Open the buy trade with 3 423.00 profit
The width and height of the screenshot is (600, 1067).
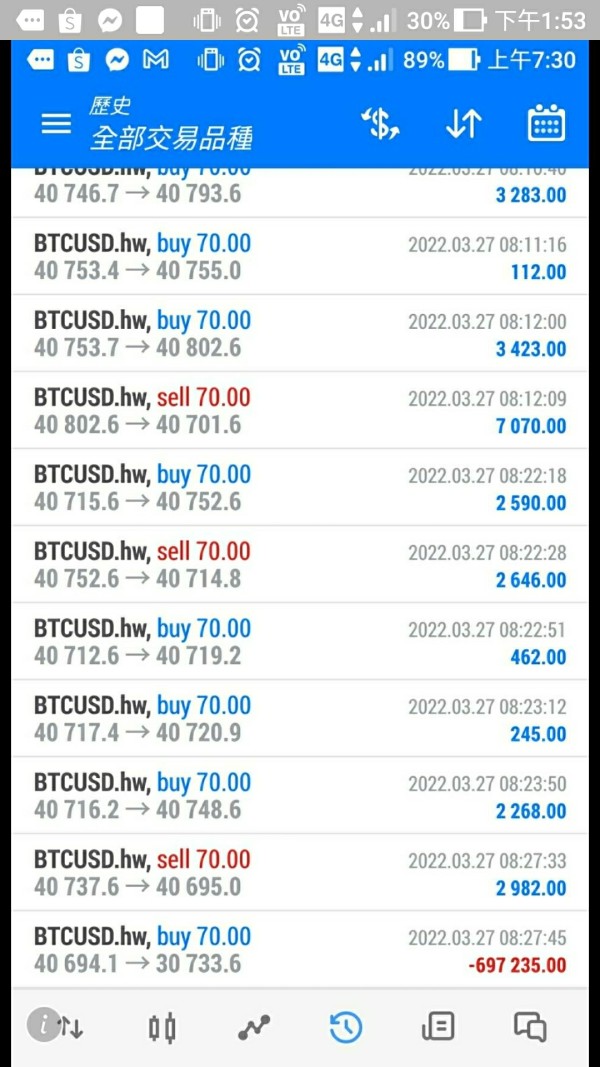coord(299,333)
